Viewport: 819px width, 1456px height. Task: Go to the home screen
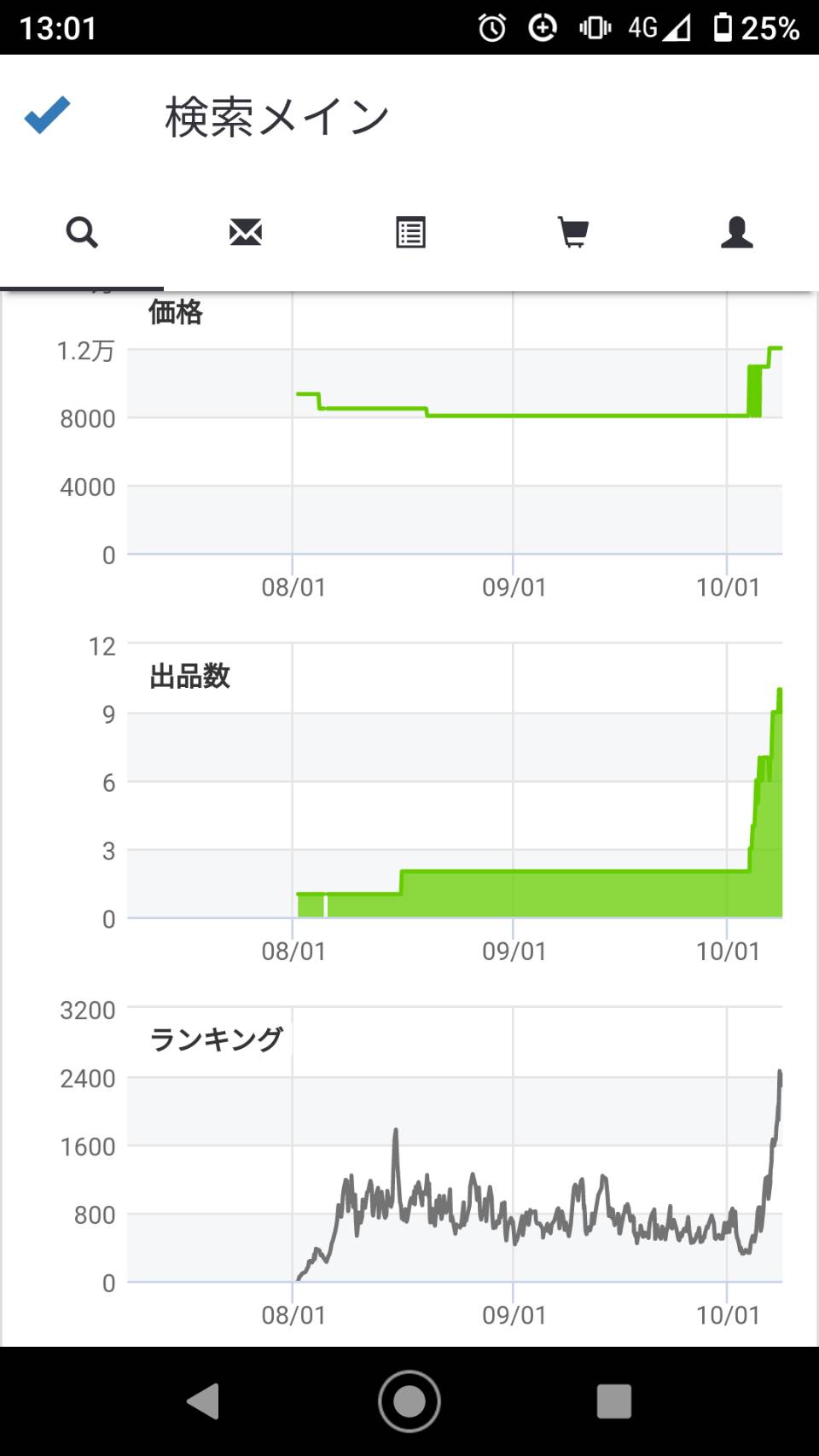[409, 1401]
